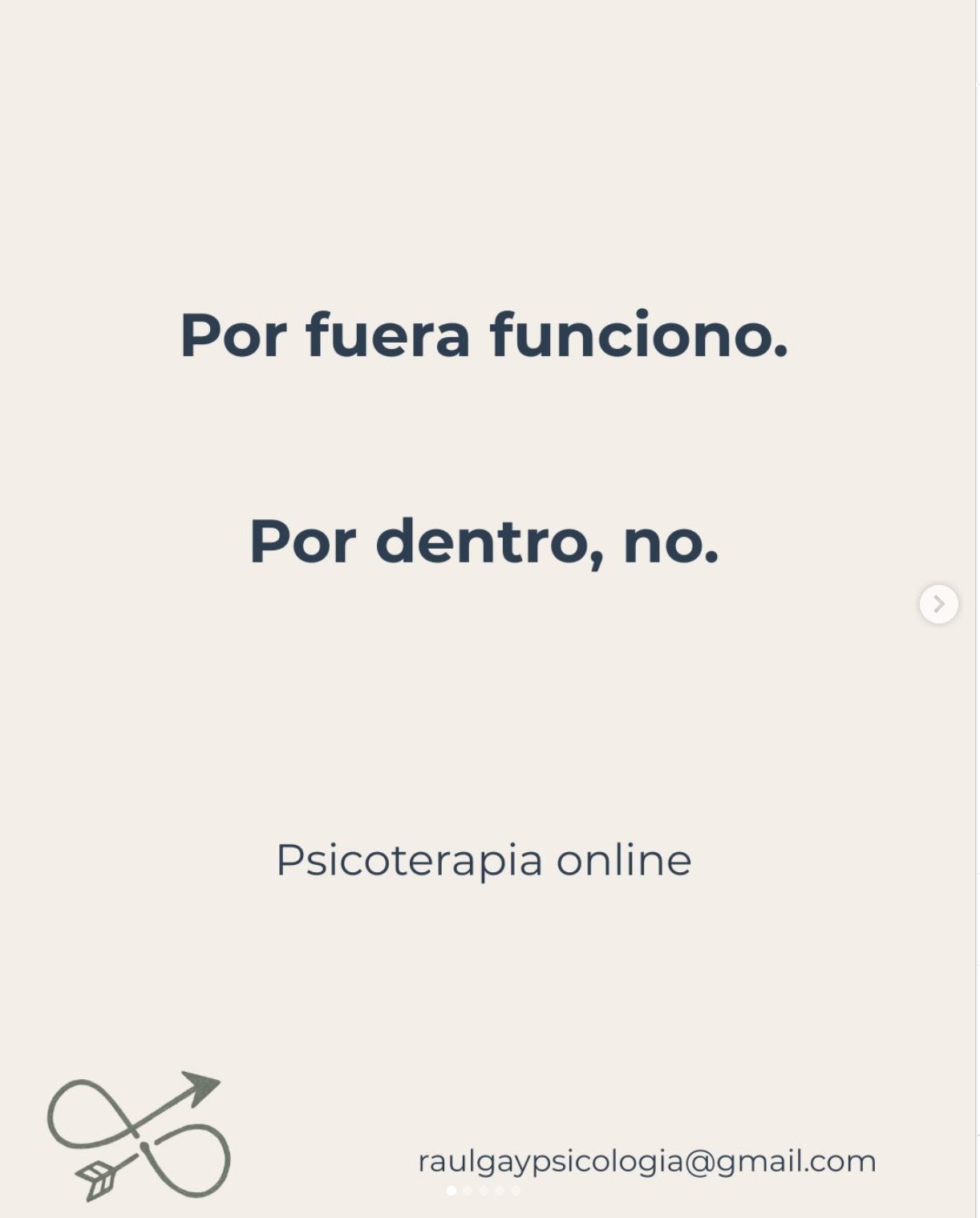Tap the second page indicator dot
The width and height of the screenshot is (980, 1218).
click(x=468, y=1191)
